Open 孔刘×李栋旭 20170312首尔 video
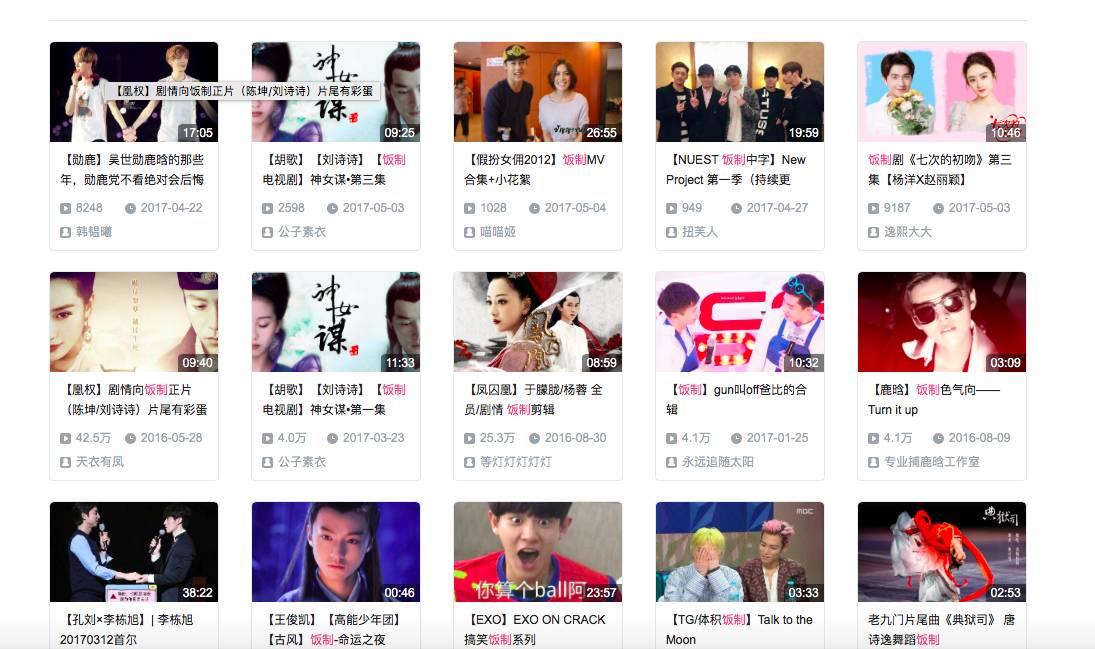1095x649 pixels. click(x=133, y=552)
